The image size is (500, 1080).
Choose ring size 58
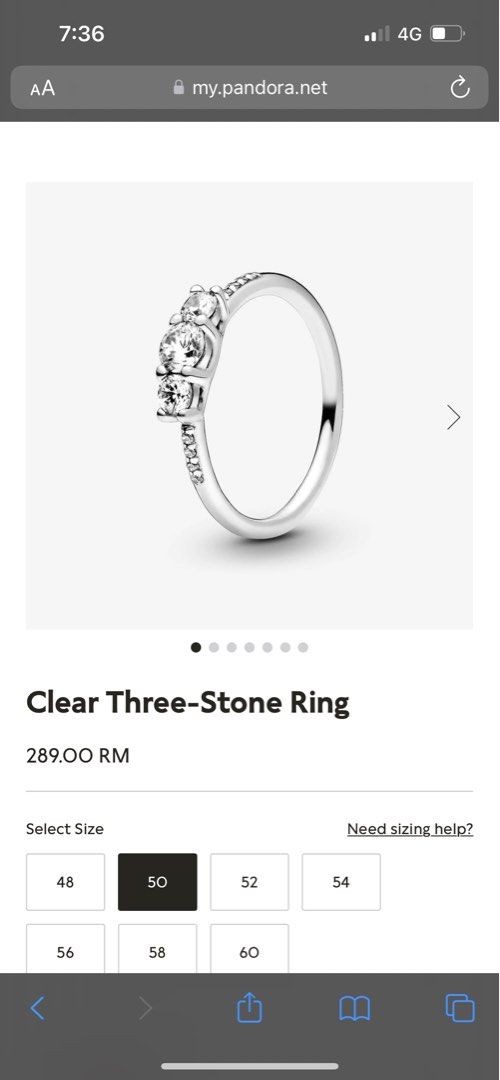tap(157, 949)
